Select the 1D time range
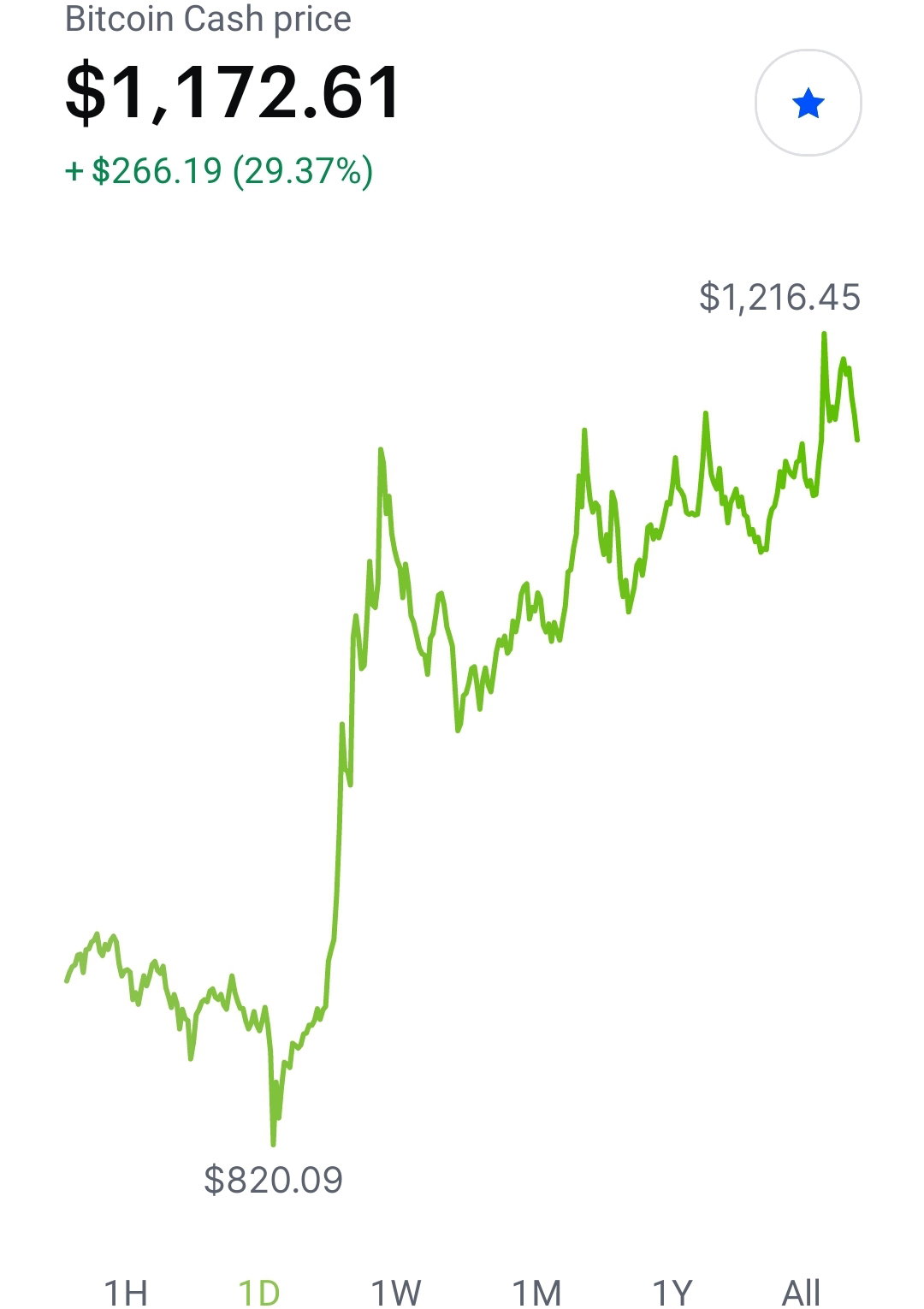 (x=259, y=1292)
